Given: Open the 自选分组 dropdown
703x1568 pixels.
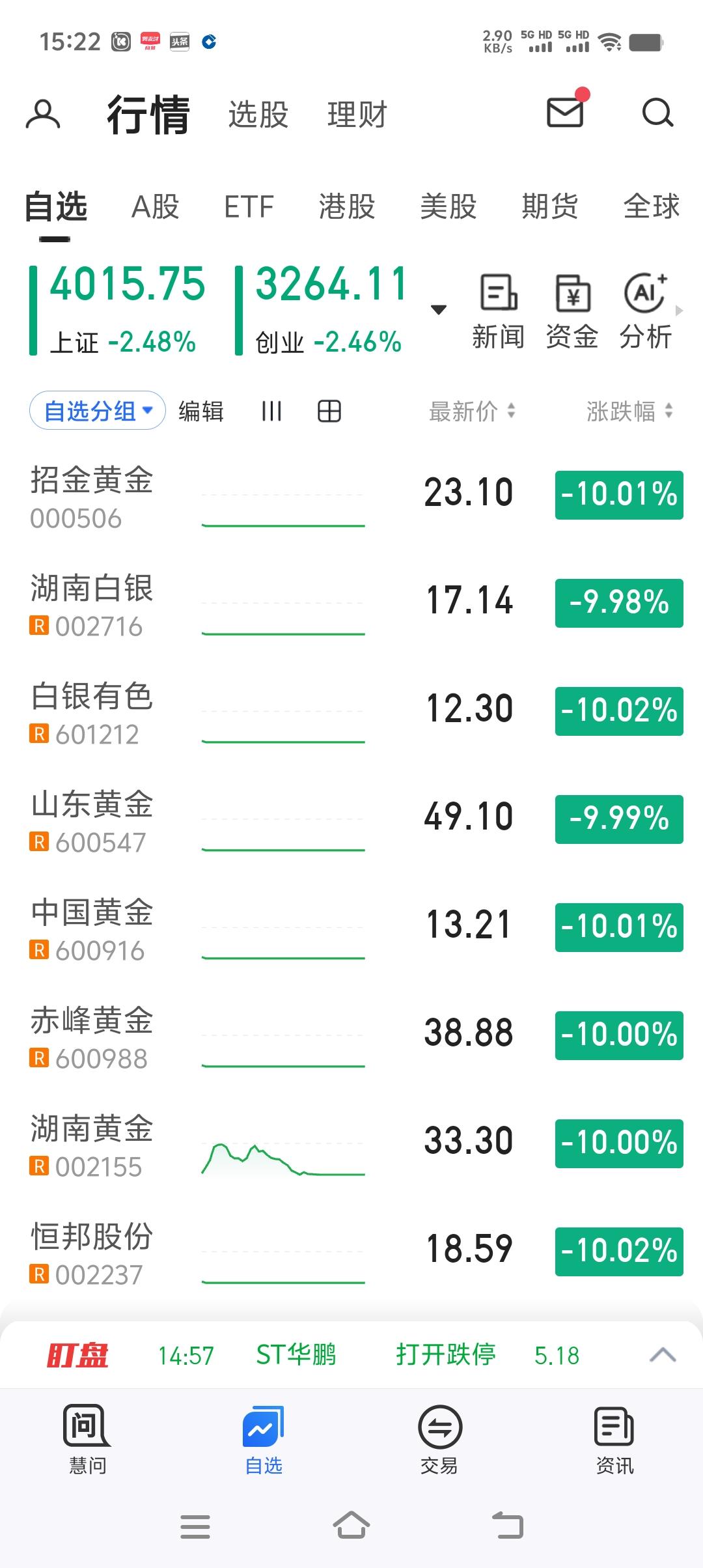Looking at the screenshot, I should 98,411.
